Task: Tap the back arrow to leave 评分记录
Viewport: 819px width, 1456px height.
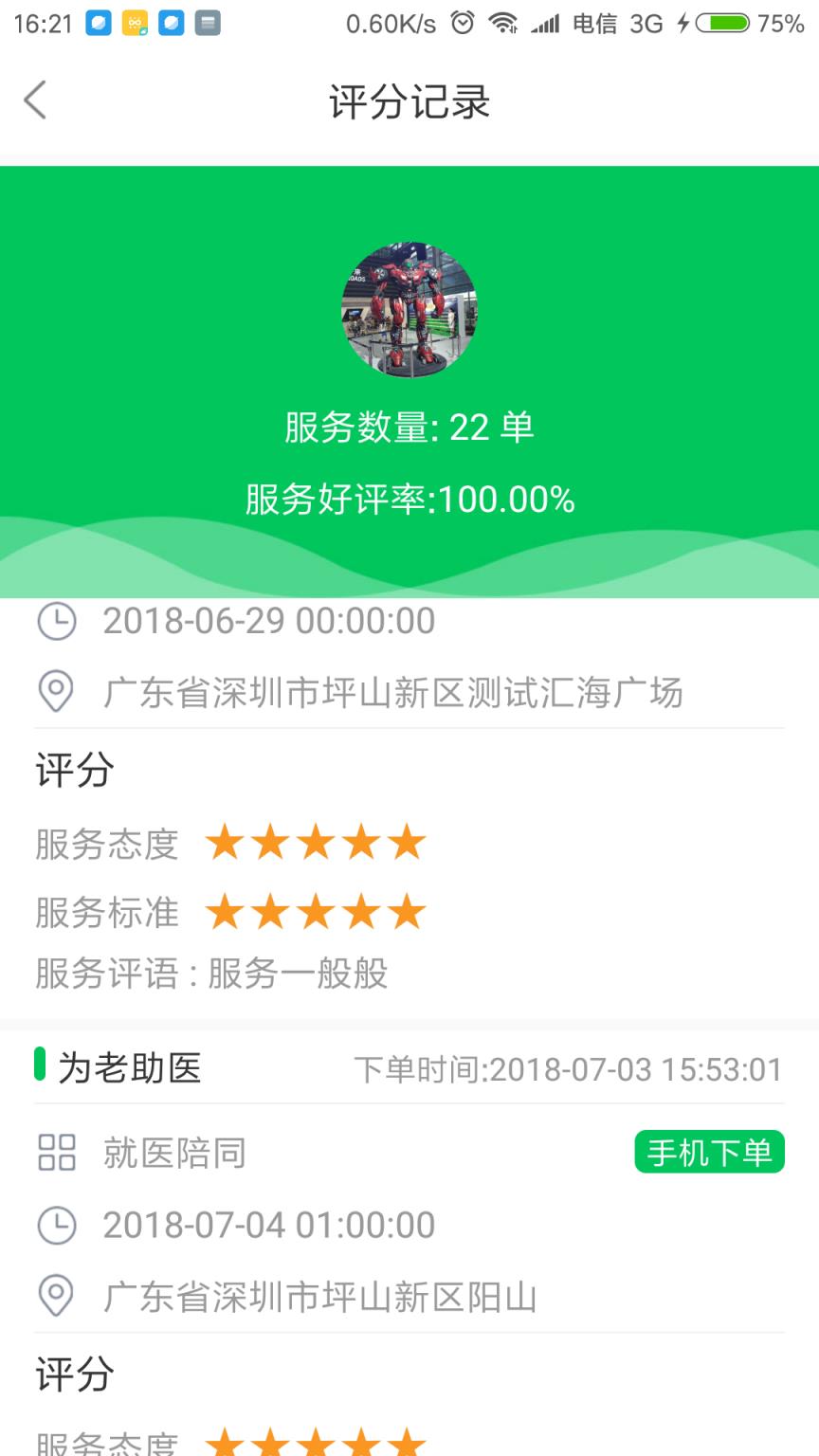Action: (x=35, y=99)
